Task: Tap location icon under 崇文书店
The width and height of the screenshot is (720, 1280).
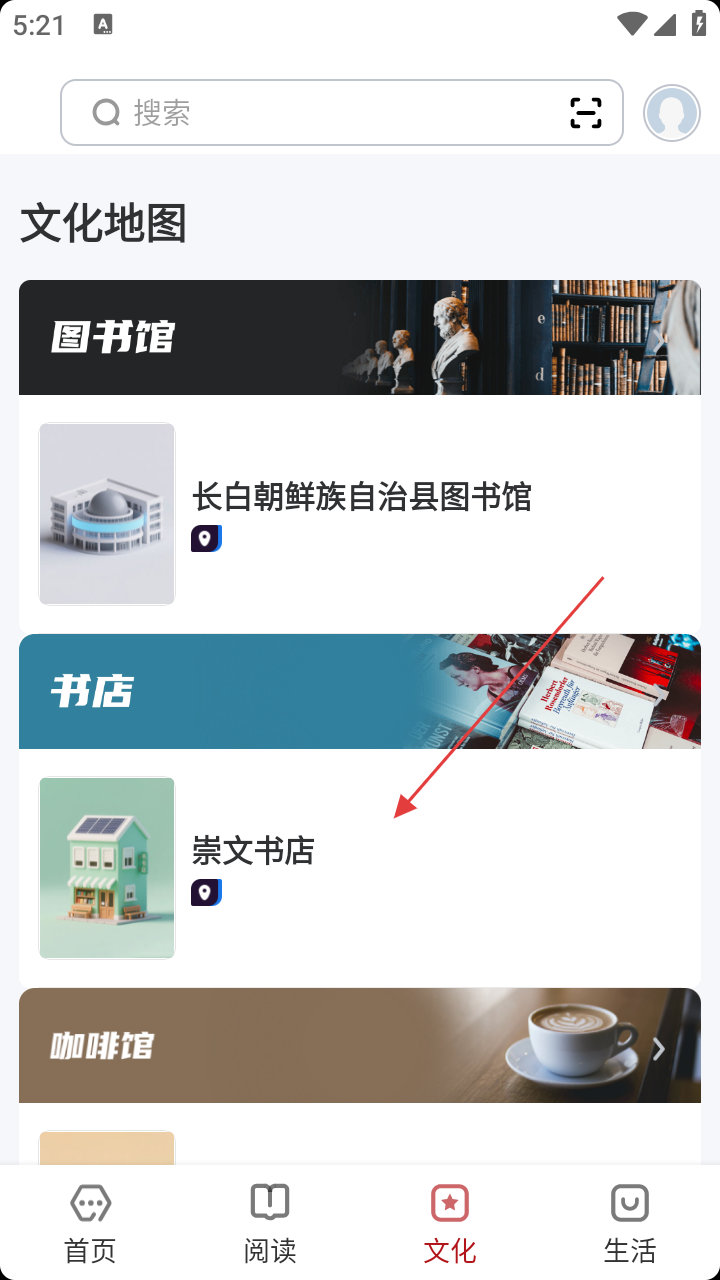Action: [x=206, y=893]
